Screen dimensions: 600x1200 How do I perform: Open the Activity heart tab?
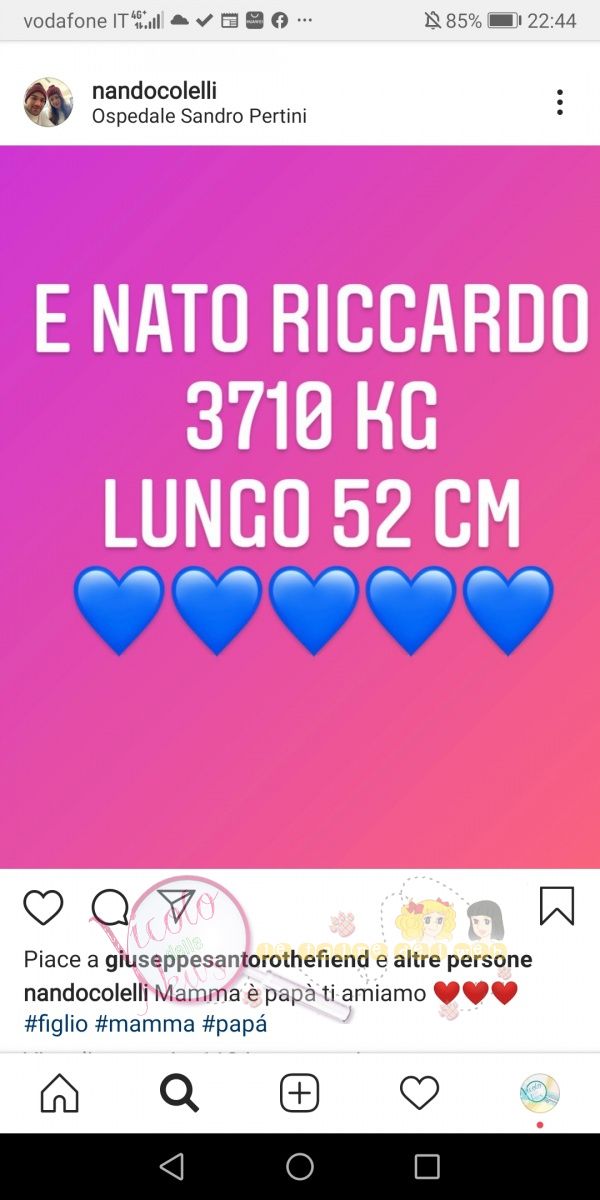point(419,1093)
